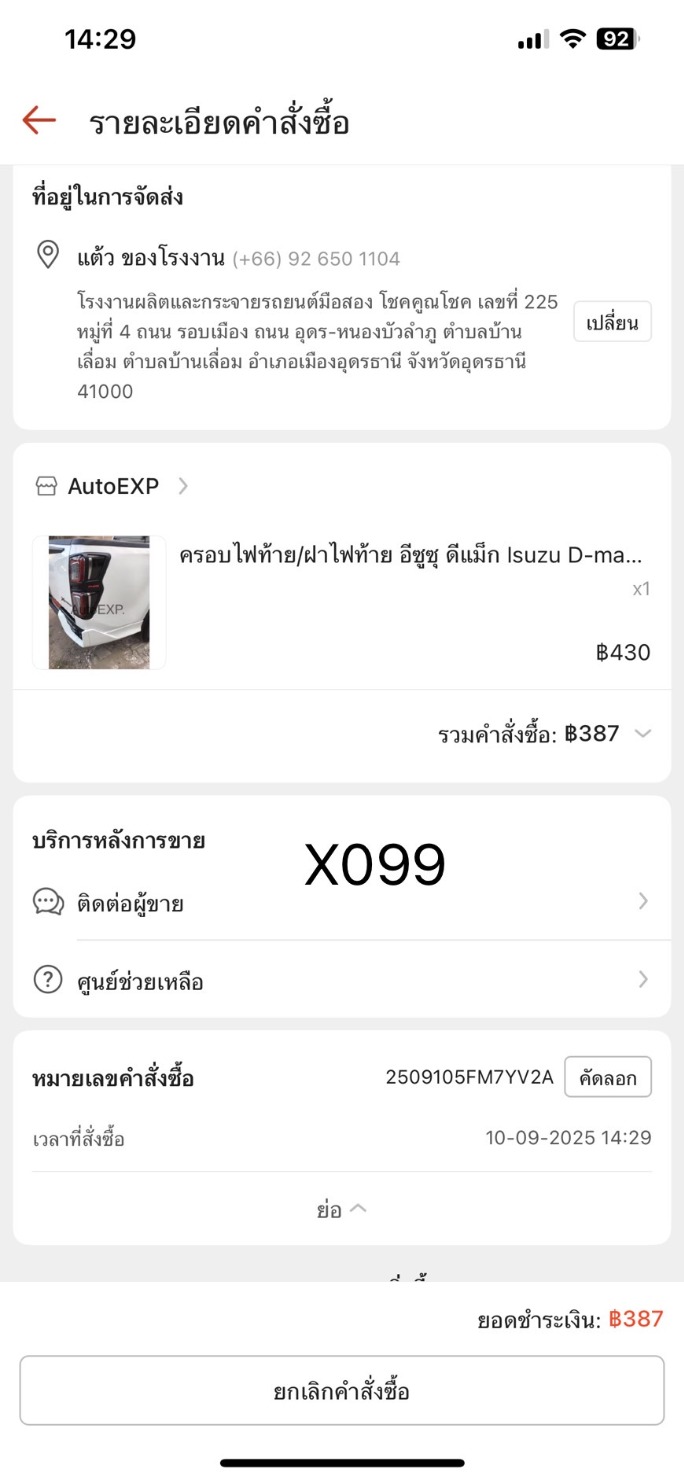Expand the รวมคำสั่งซื้อ total breakdown

pos(643,734)
